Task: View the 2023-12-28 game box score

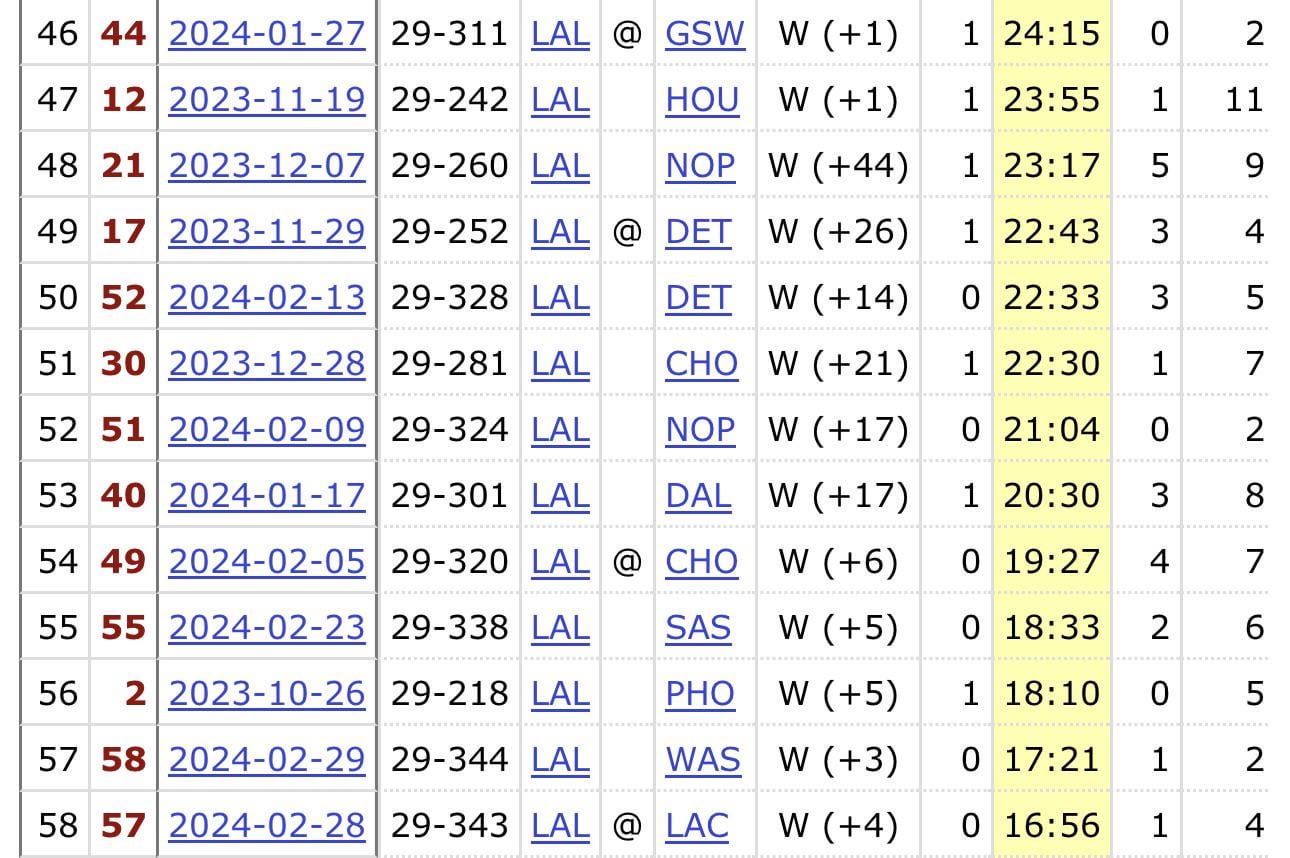Action: [267, 364]
